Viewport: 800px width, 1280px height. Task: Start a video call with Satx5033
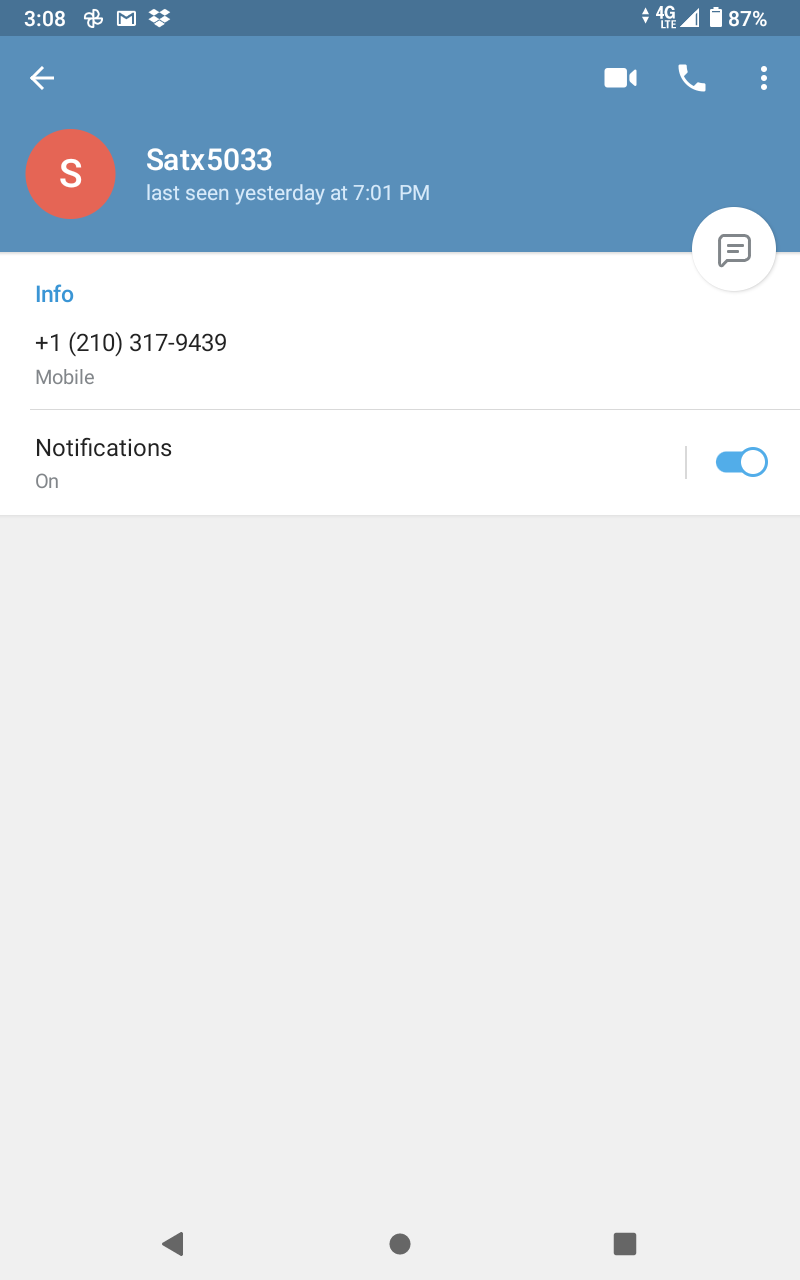[620, 78]
